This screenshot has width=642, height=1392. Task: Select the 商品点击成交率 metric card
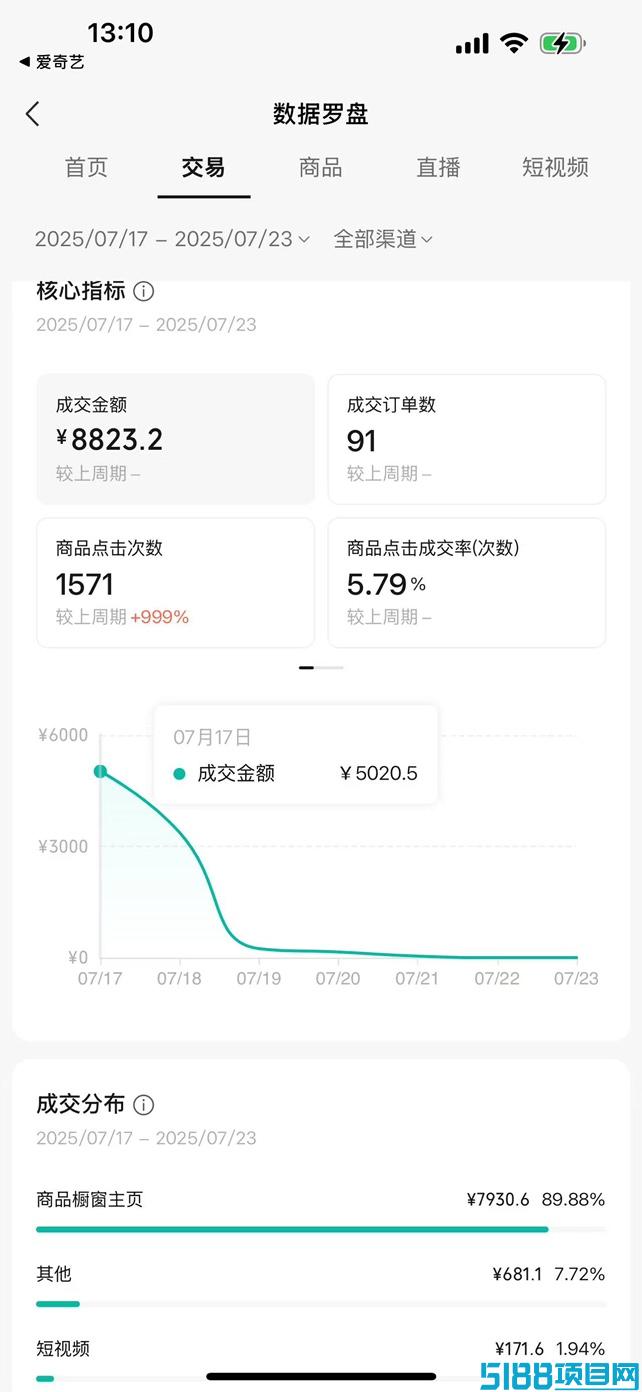tap(467, 583)
